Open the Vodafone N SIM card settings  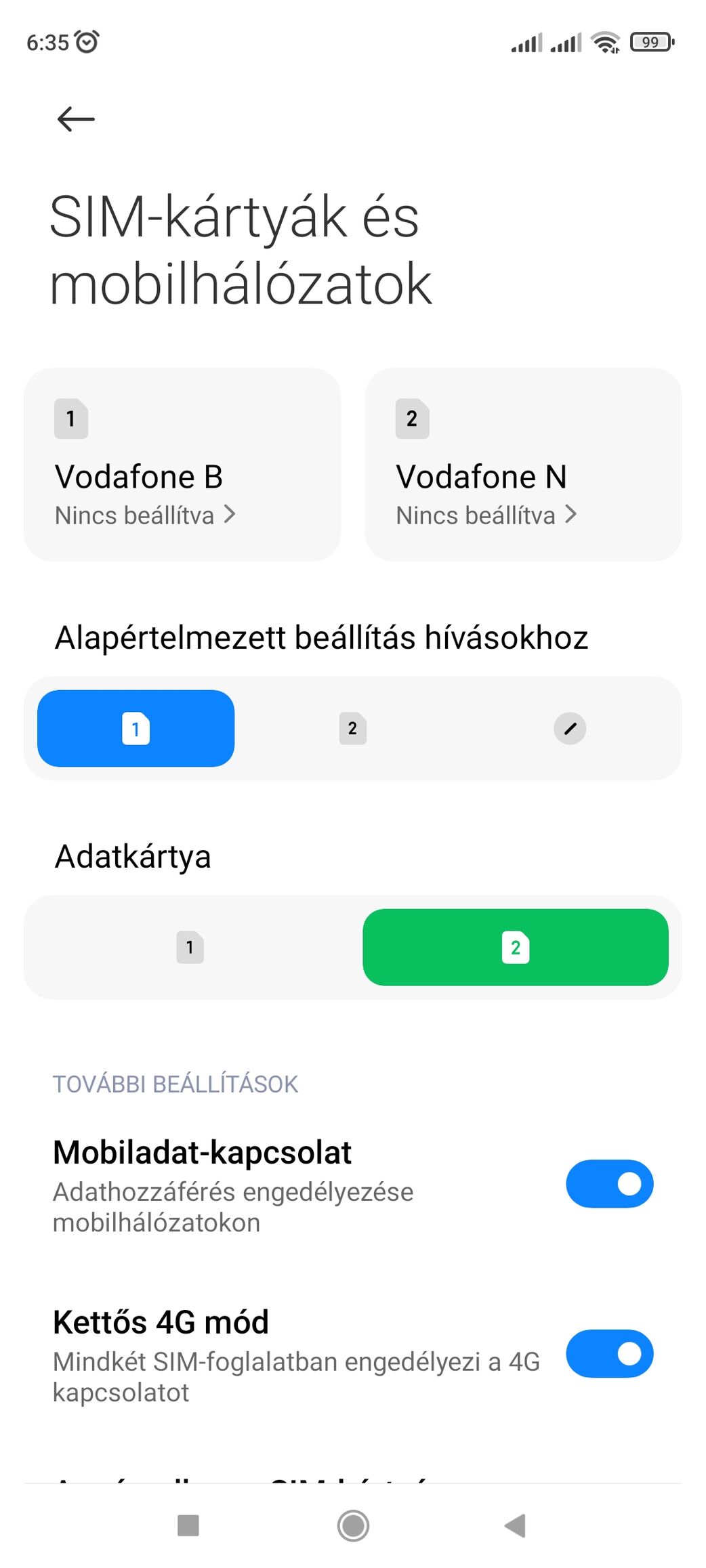523,465
